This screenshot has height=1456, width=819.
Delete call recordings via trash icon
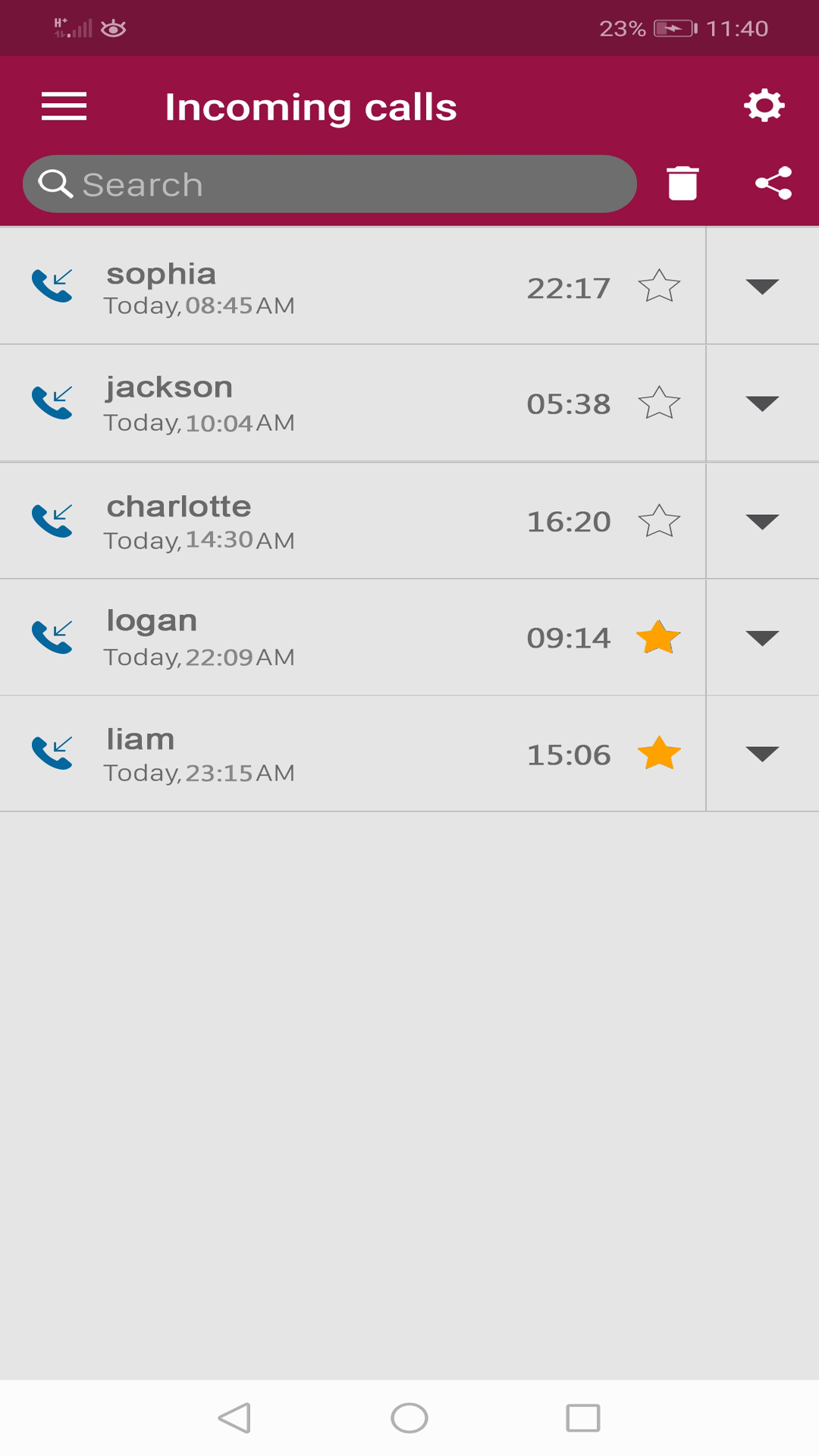[681, 182]
